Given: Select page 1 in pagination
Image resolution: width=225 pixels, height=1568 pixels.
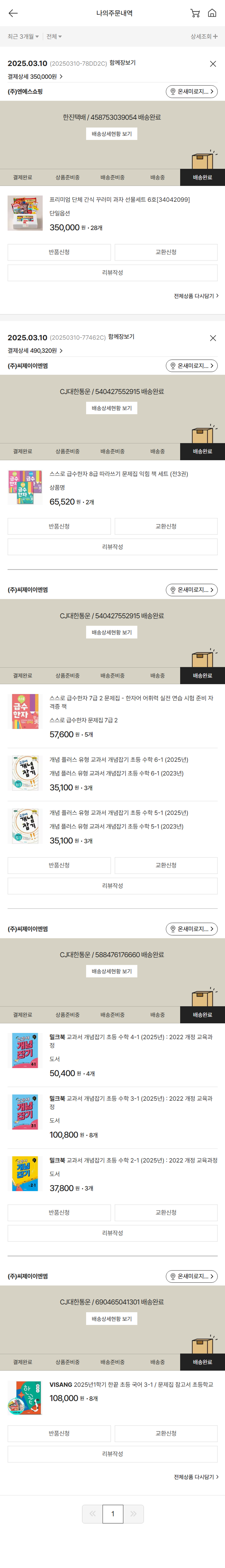Looking at the screenshot, I should (x=112, y=1513).
